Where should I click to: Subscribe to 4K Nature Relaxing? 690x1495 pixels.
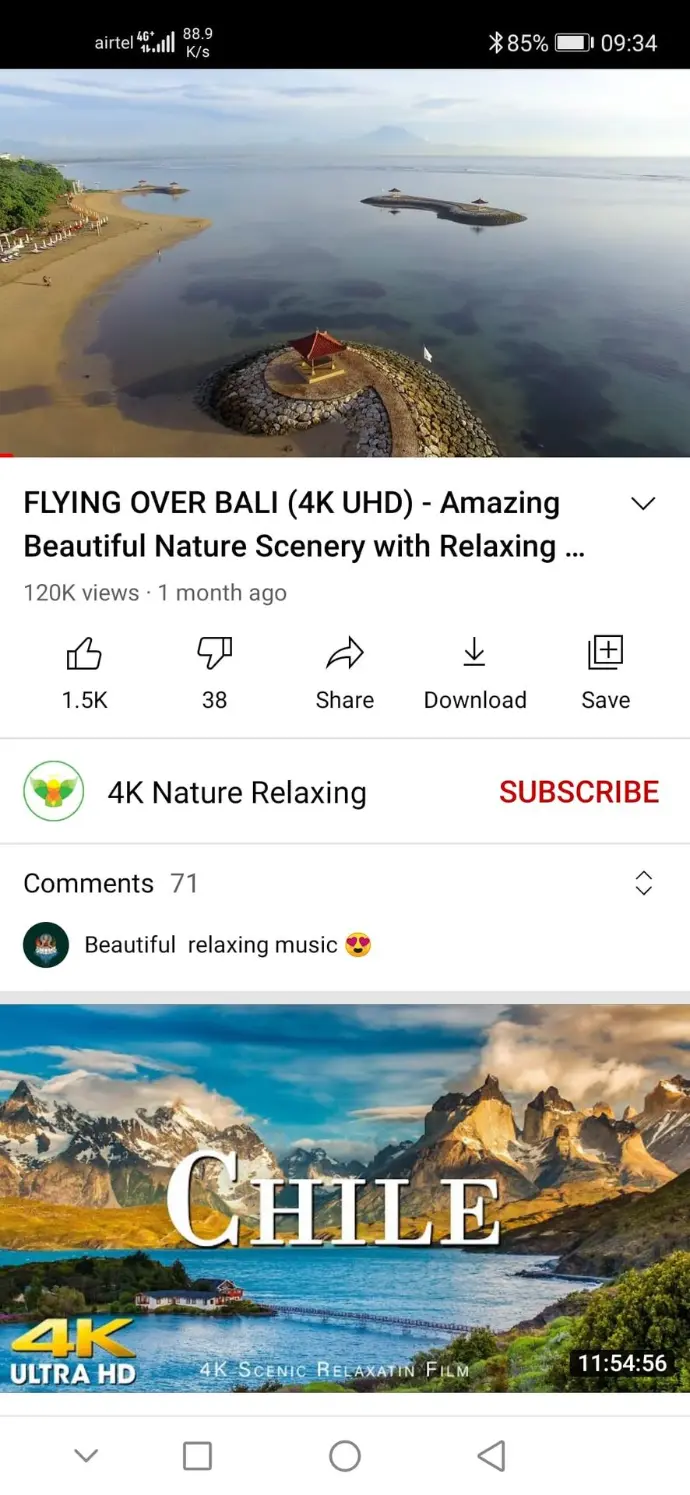(579, 792)
